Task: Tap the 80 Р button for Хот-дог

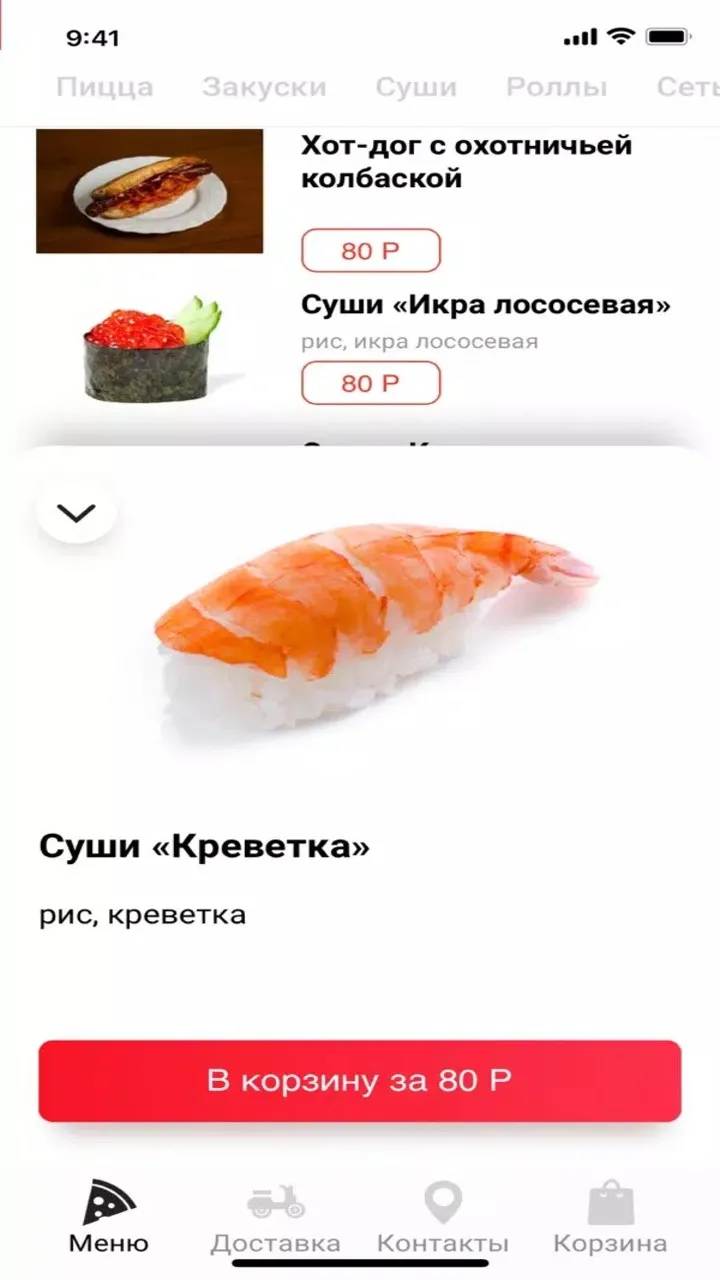Action: click(x=371, y=250)
